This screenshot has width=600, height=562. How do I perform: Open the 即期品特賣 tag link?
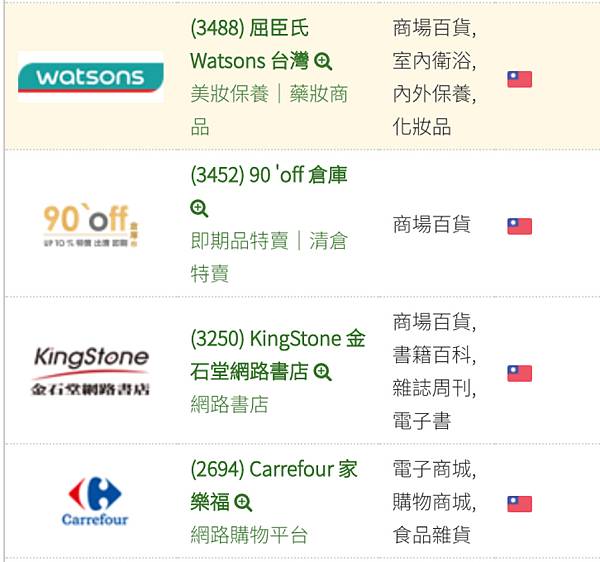[x=239, y=241]
